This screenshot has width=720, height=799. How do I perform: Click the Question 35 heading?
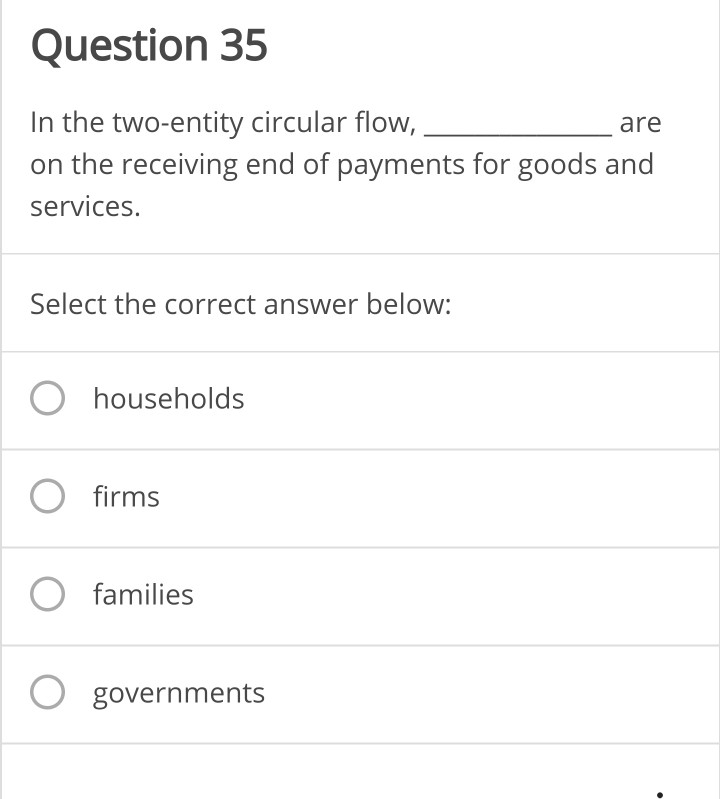(x=148, y=44)
